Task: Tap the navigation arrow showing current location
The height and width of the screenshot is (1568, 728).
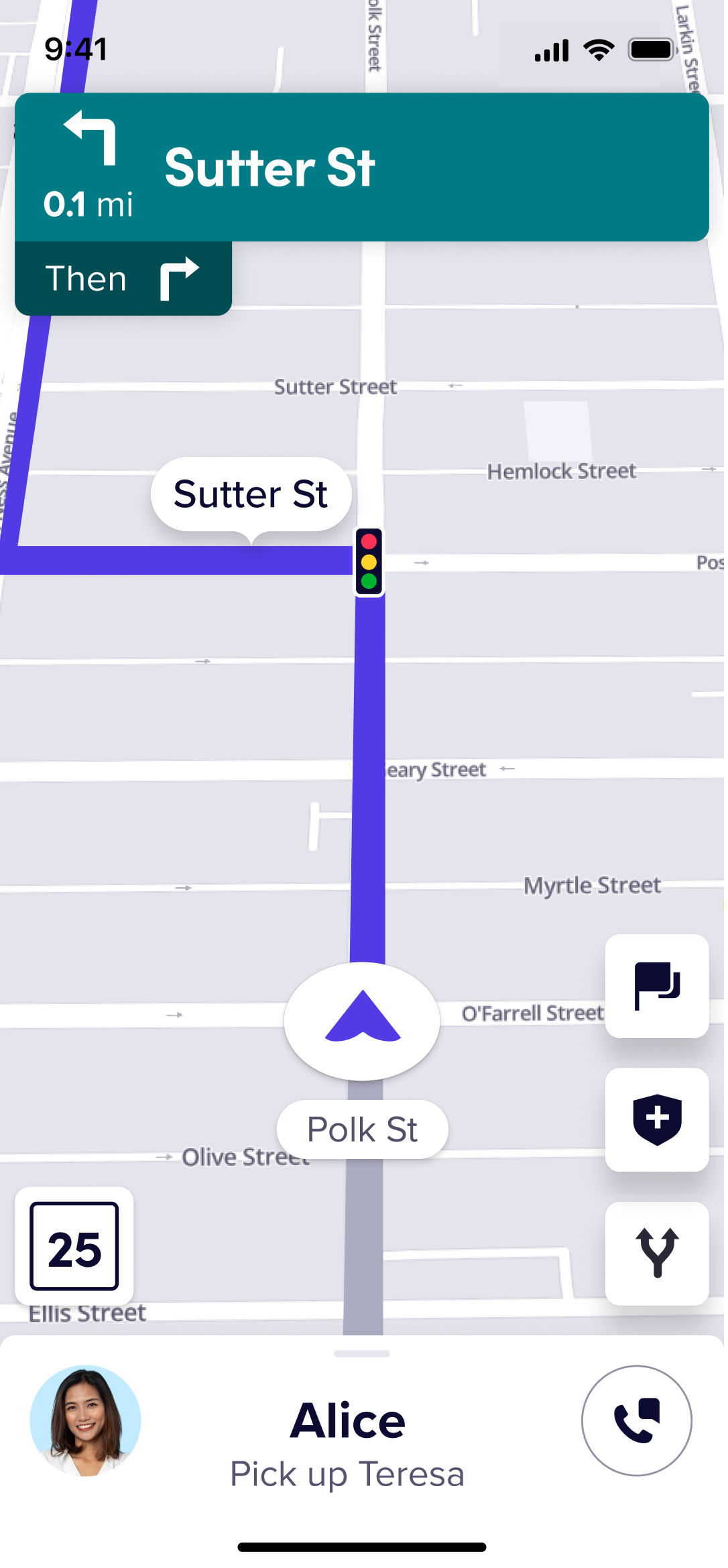Action: click(362, 1019)
